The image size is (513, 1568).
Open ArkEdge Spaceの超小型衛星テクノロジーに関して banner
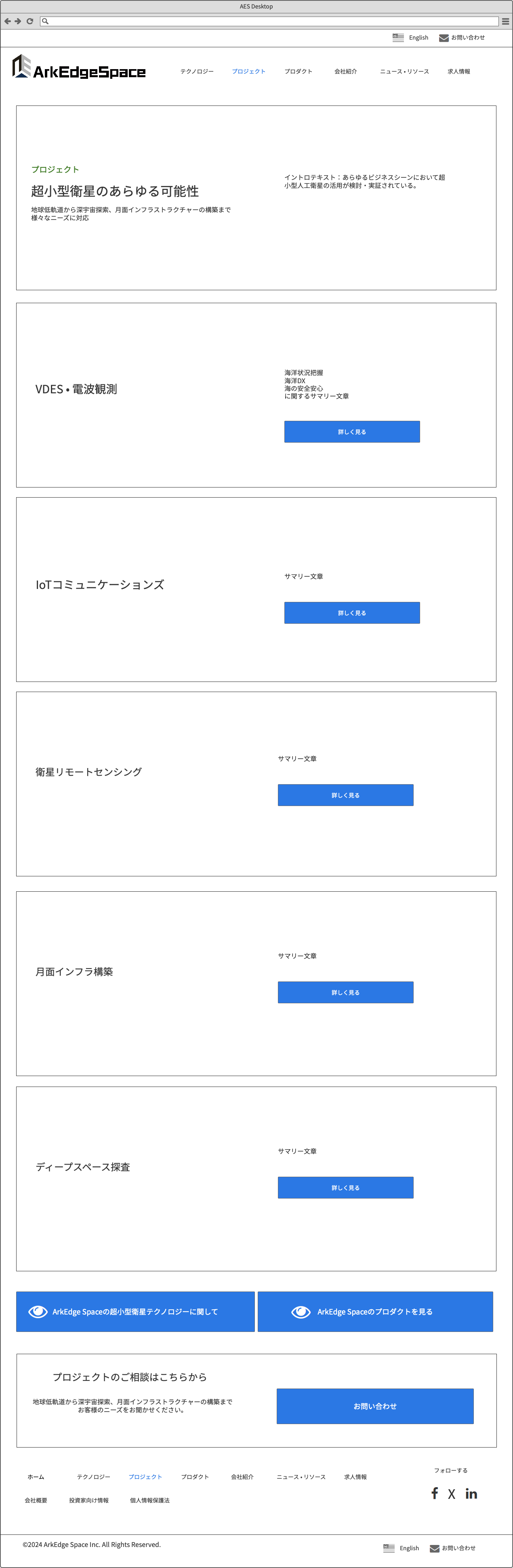[x=135, y=1312]
